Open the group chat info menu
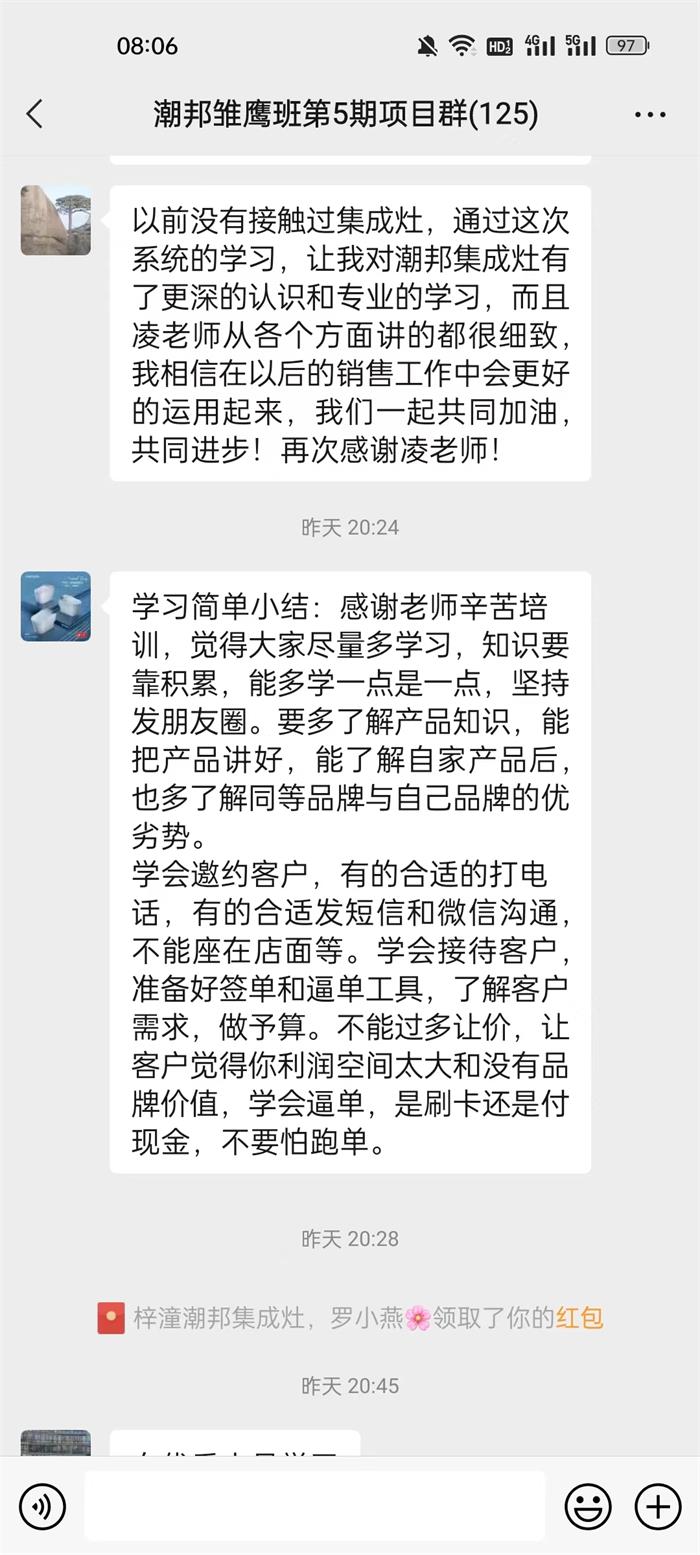The image size is (700, 1555). point(650,115)
